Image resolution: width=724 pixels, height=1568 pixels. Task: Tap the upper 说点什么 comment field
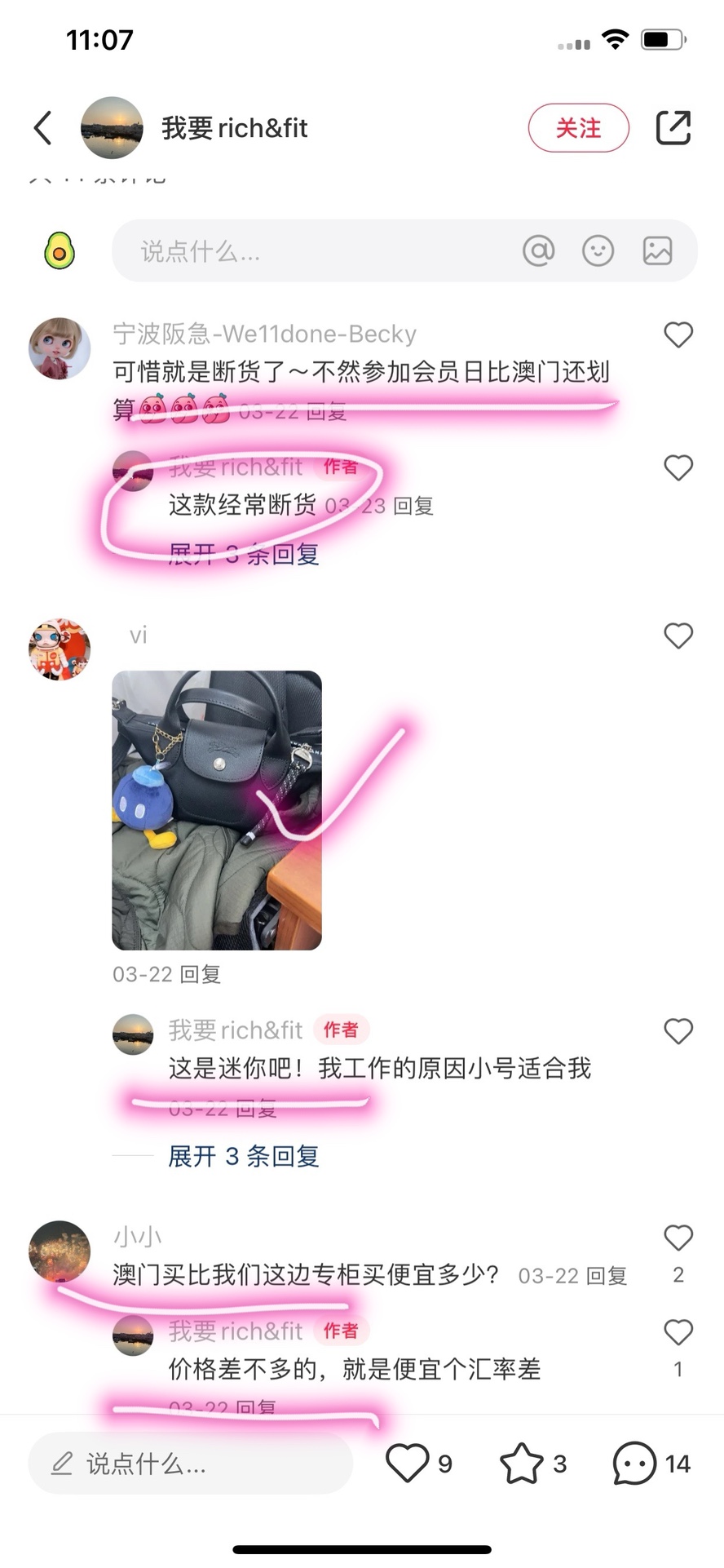pyautogui.click(x=404, y=250)
